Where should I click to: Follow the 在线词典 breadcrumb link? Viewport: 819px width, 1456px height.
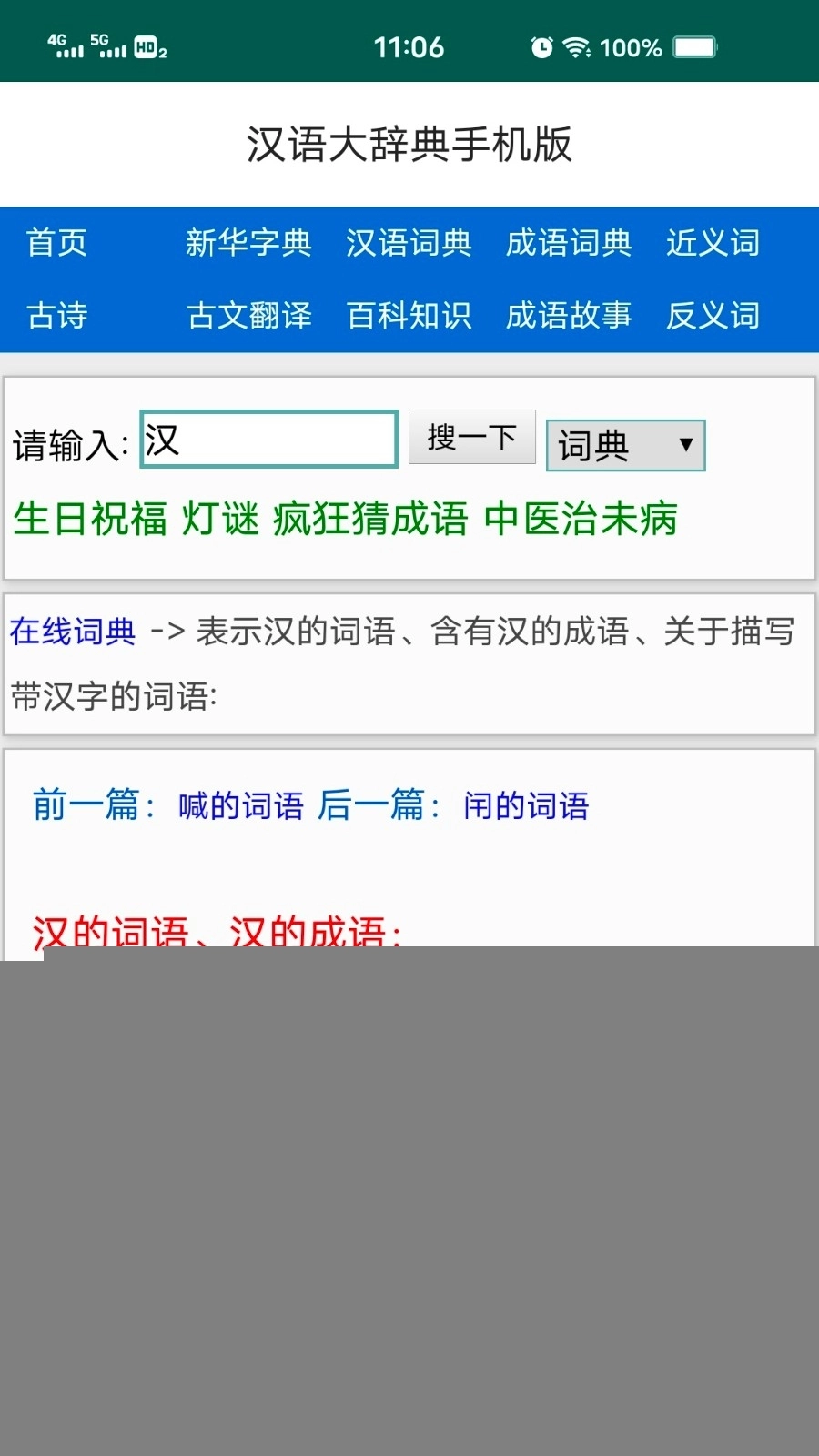pyautogui.click(x=73, y=631)
